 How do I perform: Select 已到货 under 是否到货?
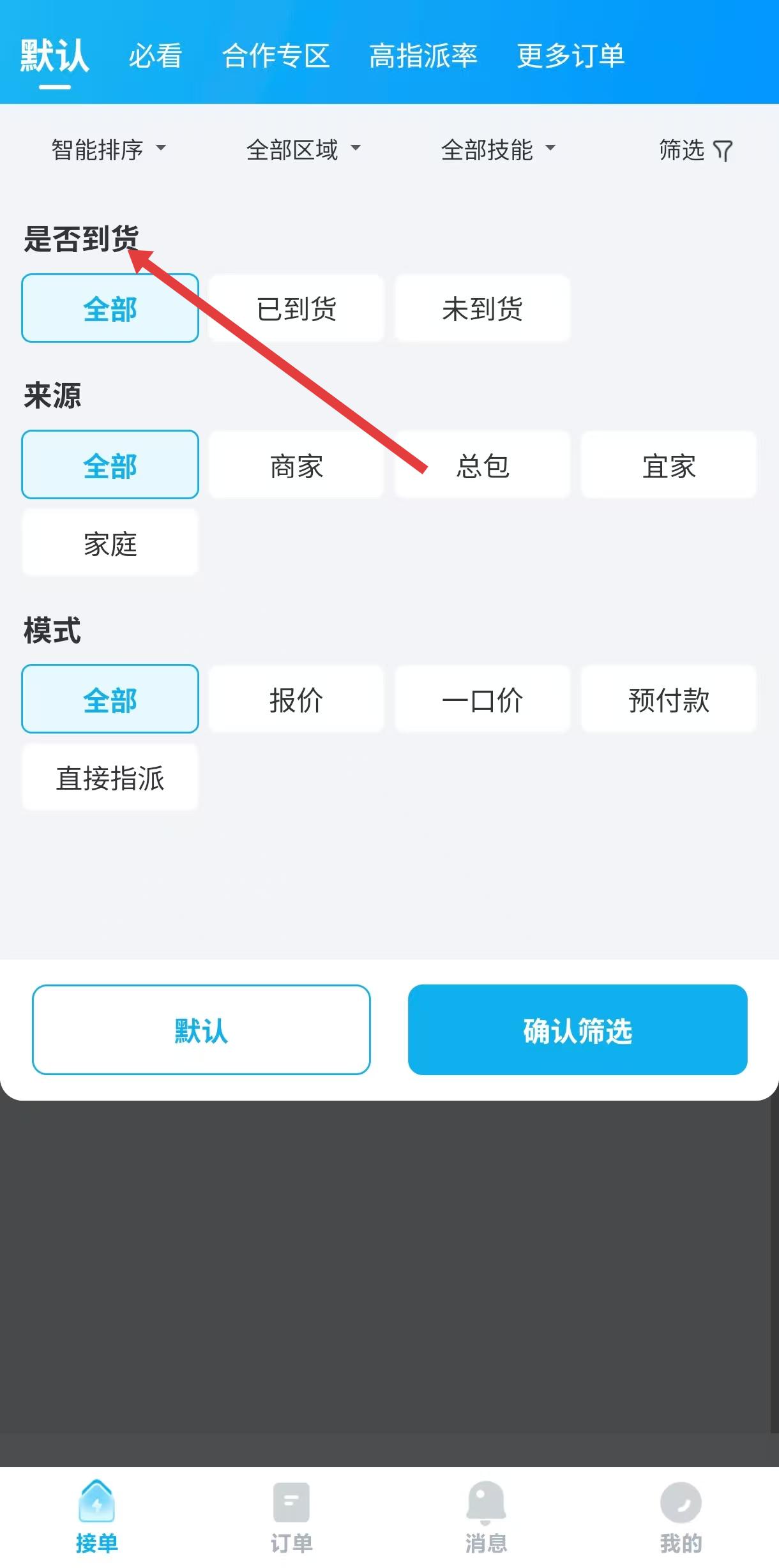pos(296,309)
